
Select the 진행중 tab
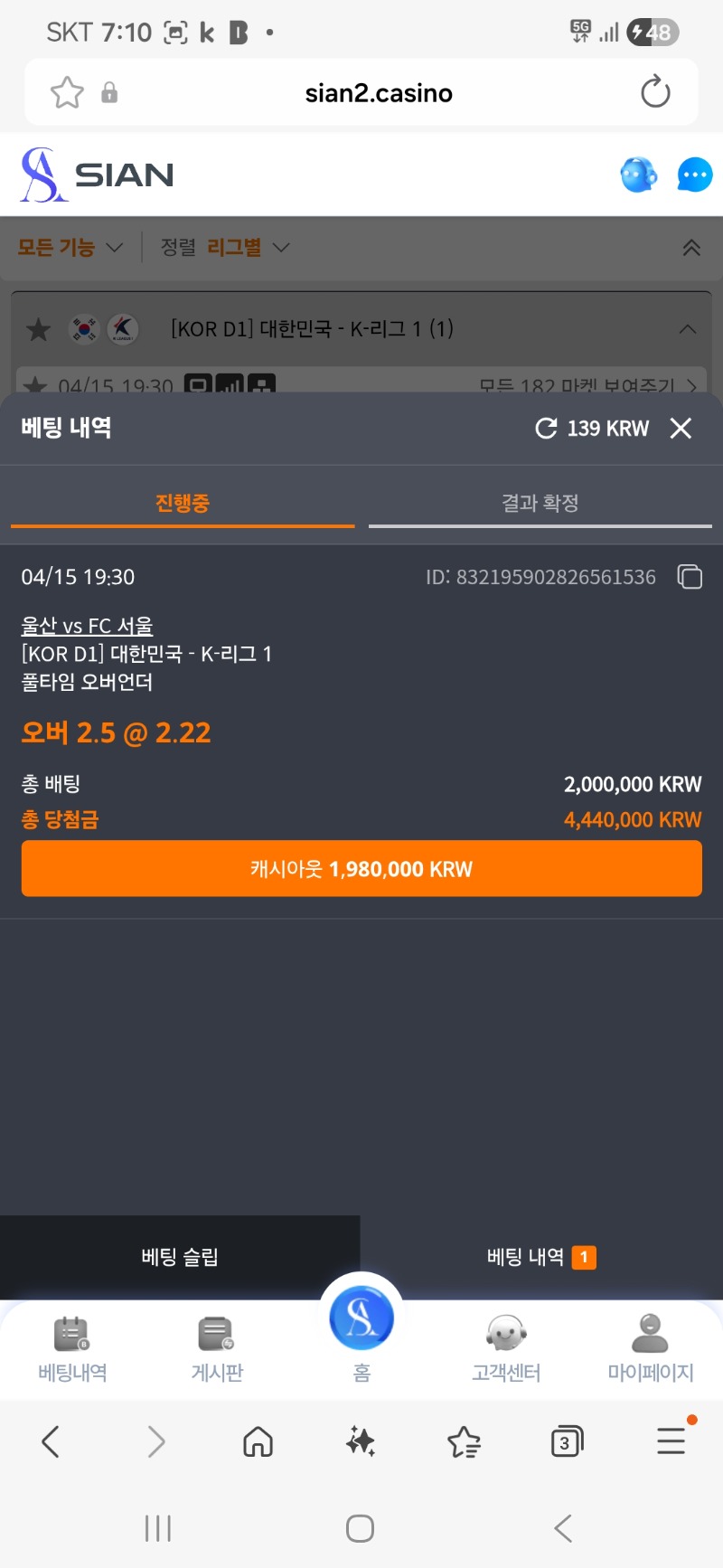[183, 503]
